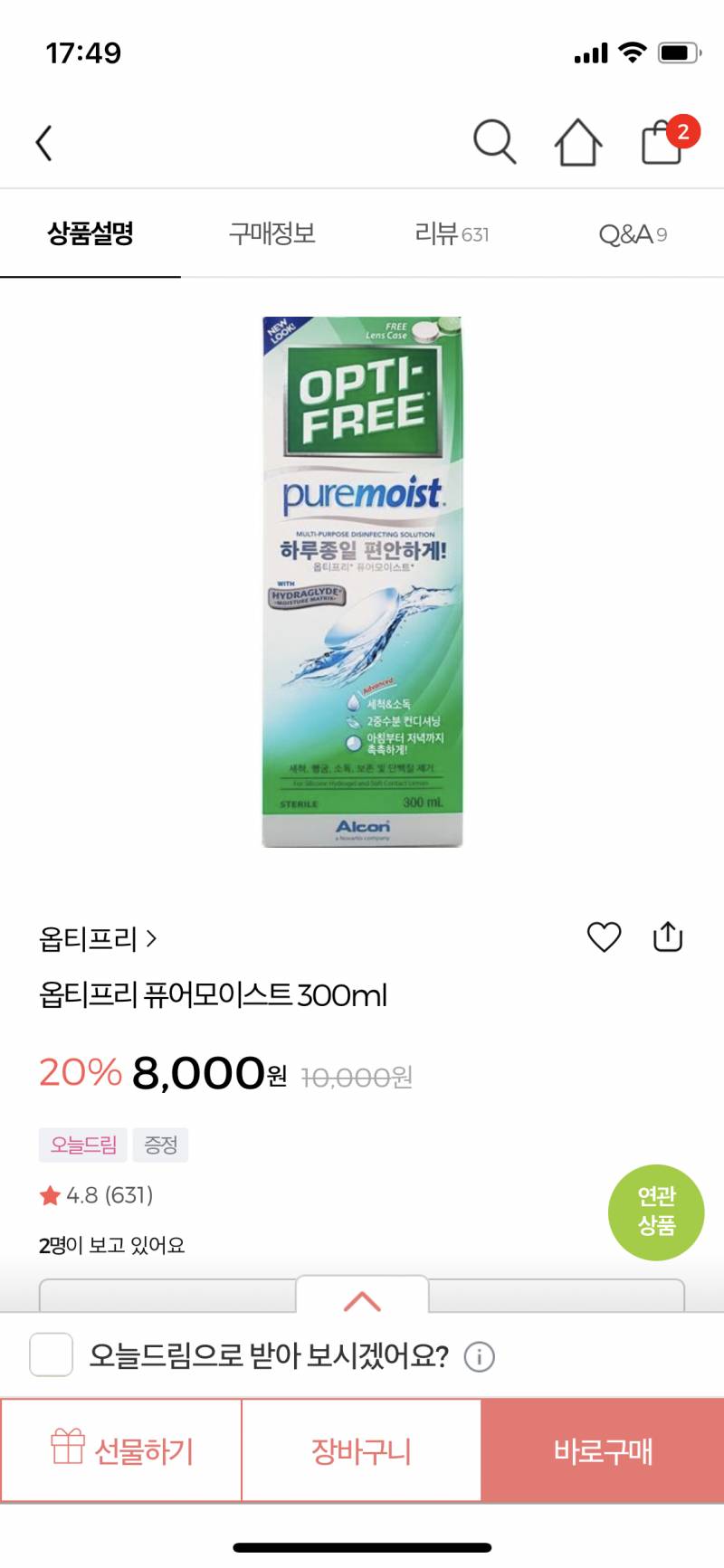Tap the 바로구매 purchase button
Image resolution: width=724 pixels, height=1568 pixels.
601,1449
